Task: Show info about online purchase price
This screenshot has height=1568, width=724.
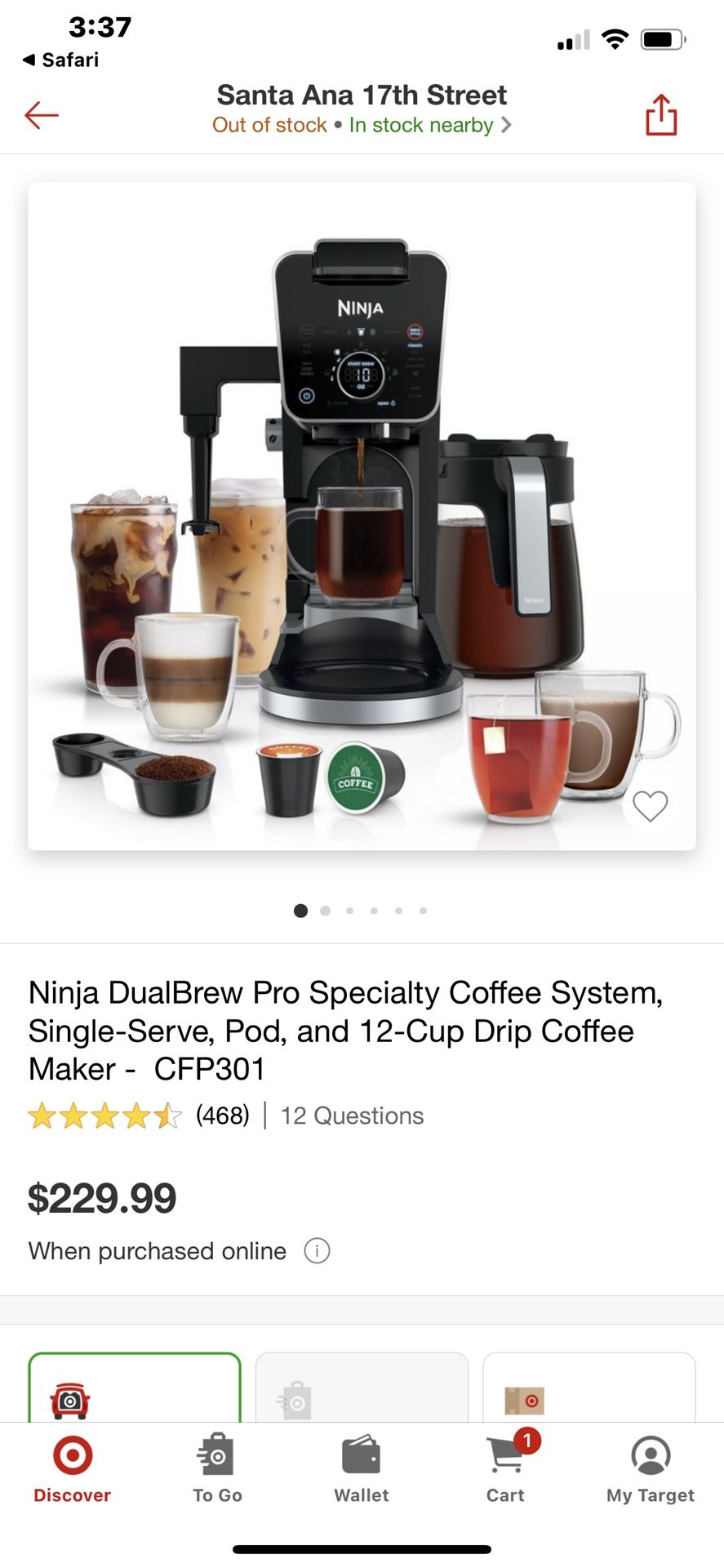Action: click(317, 1250)
